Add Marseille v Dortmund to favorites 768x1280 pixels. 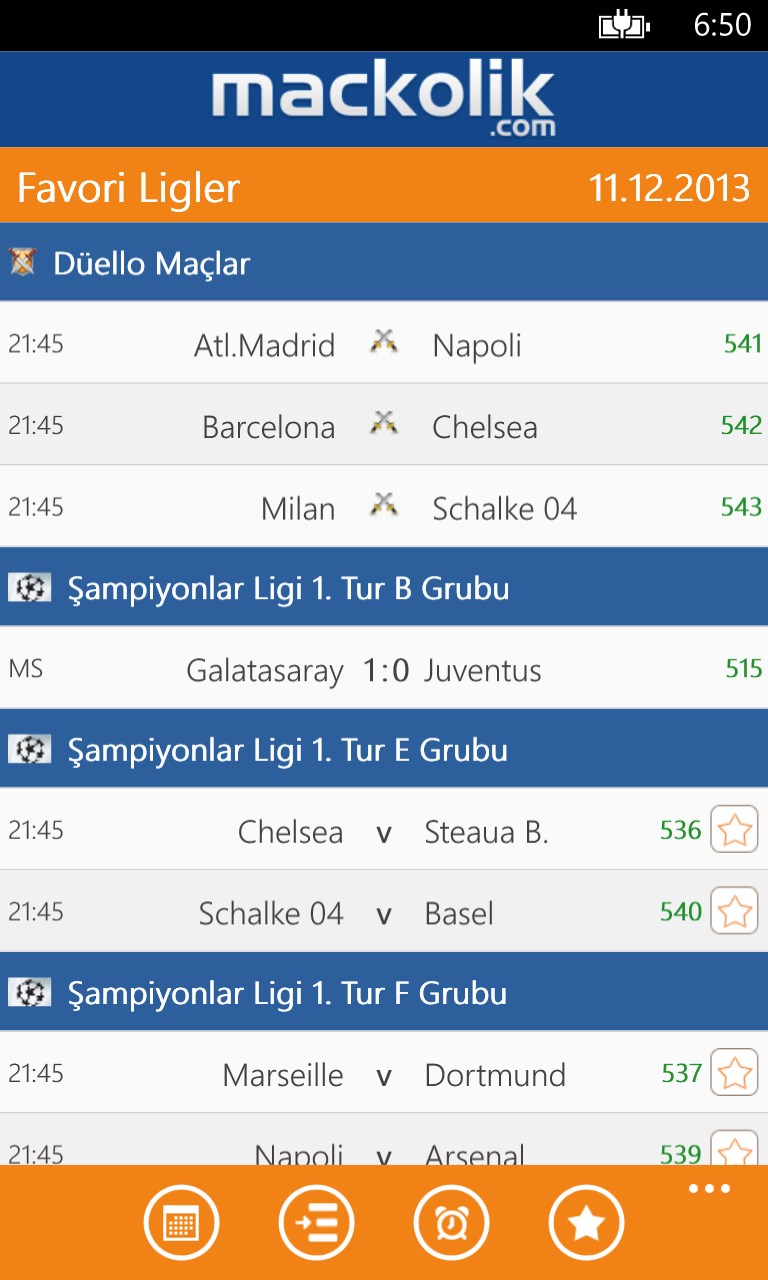(734, 1073)
